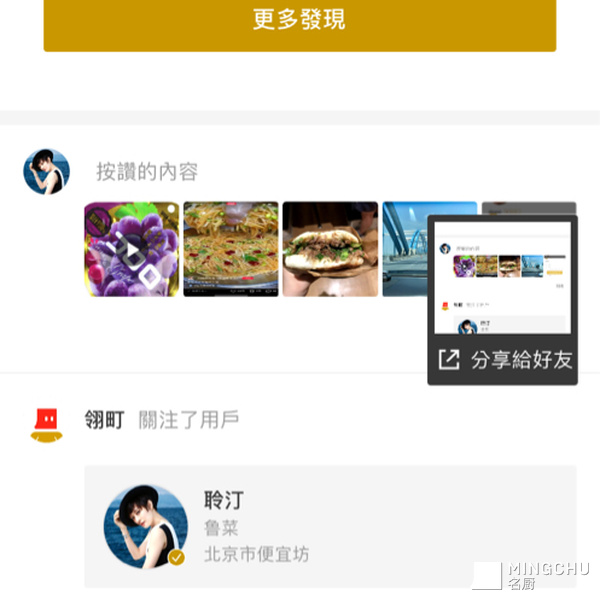The height and width of the screenshot is (600, 600).
Task: Open the burger sandwich photo
Action: tap(329, 249)
